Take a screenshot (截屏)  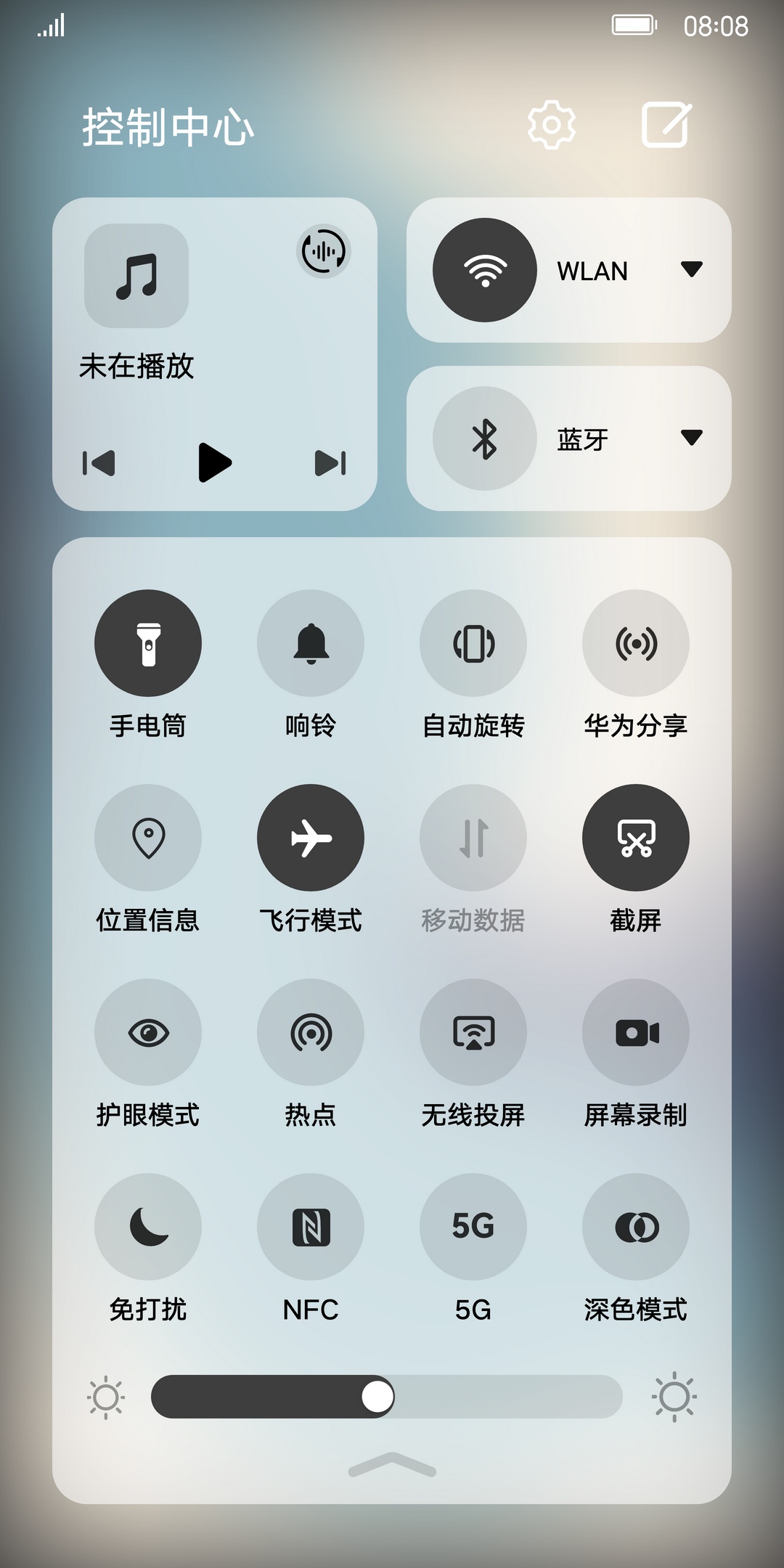click(x=636, y=838)
